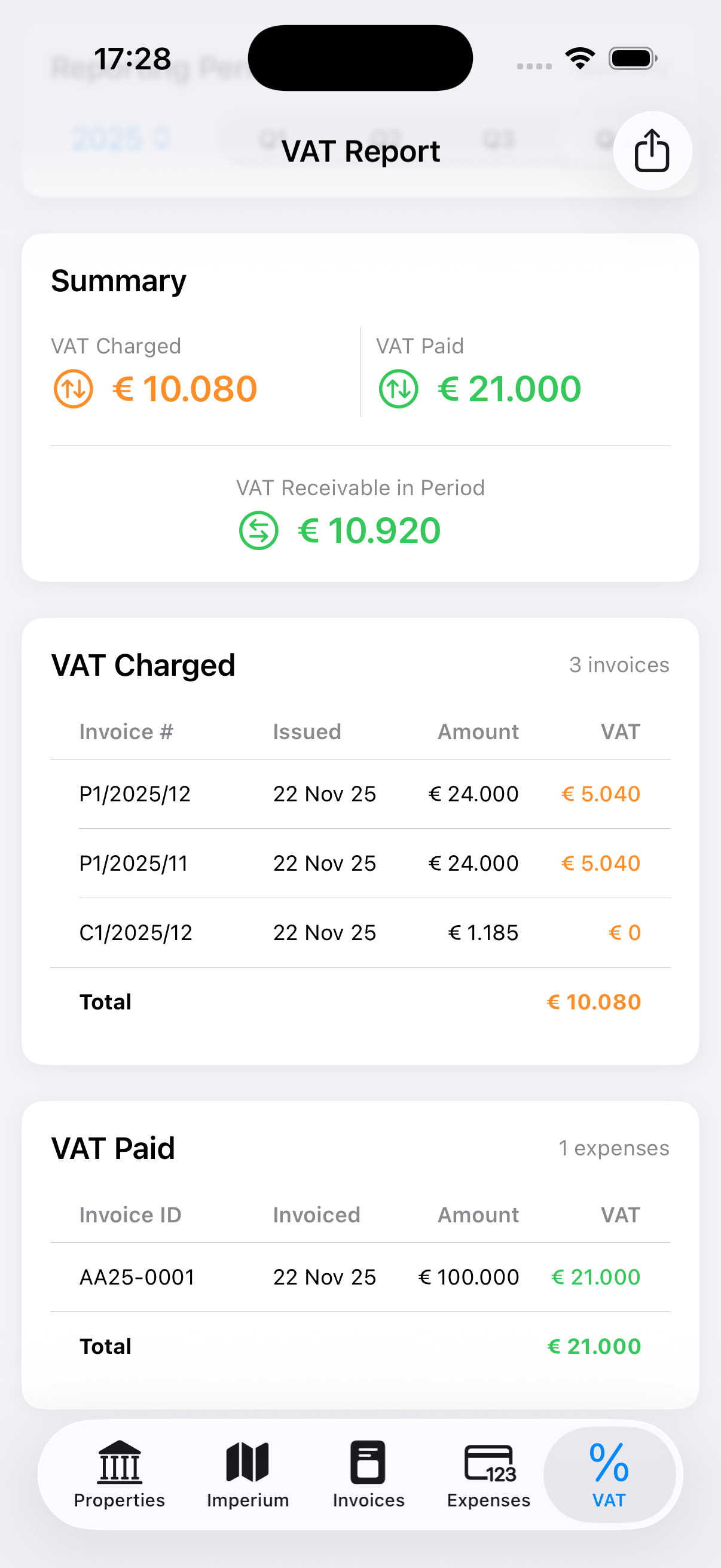721x1568 pixels.
Task: Open the share sheet for the VAT Report
Action: [652, 151]
